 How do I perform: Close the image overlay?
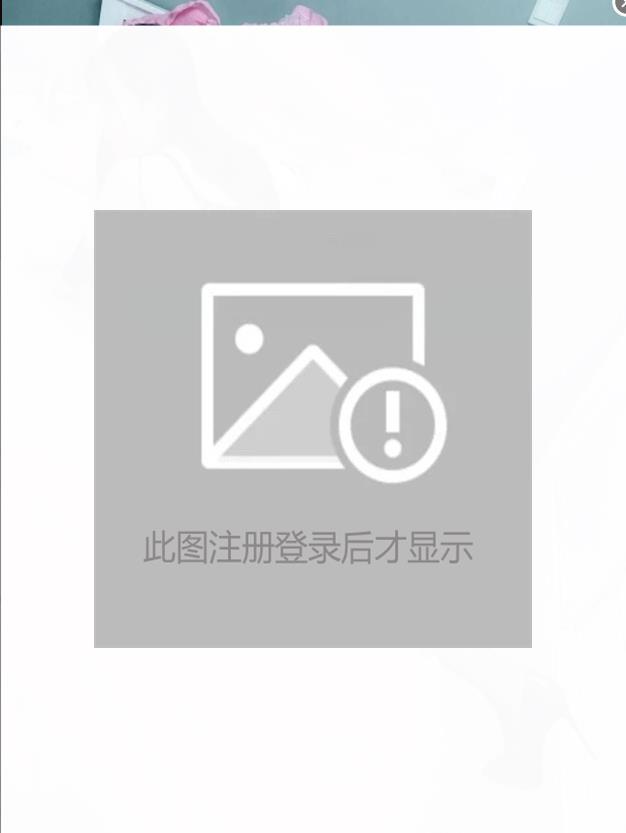point(620,6)
